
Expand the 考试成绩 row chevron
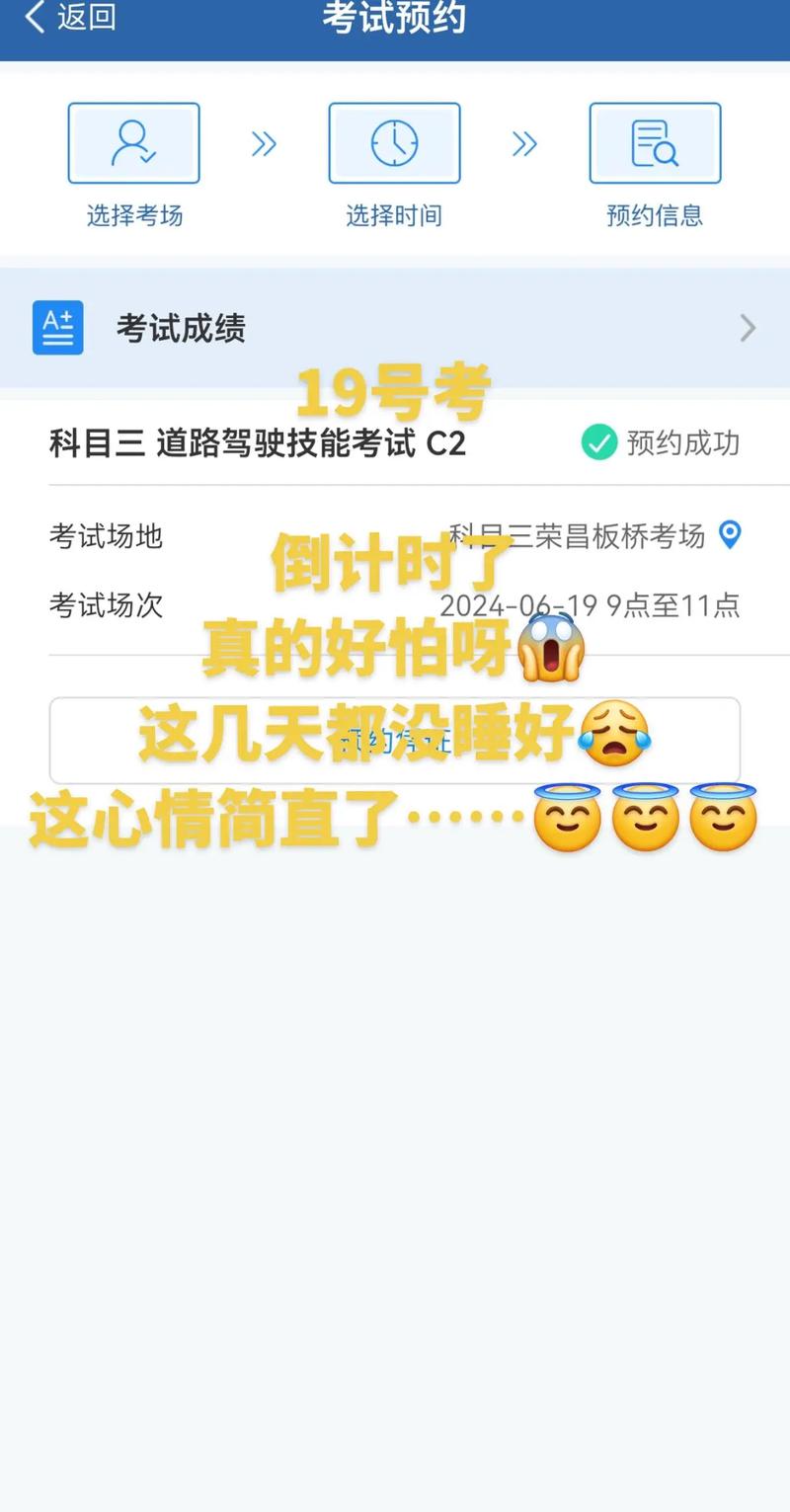[748, 327]
